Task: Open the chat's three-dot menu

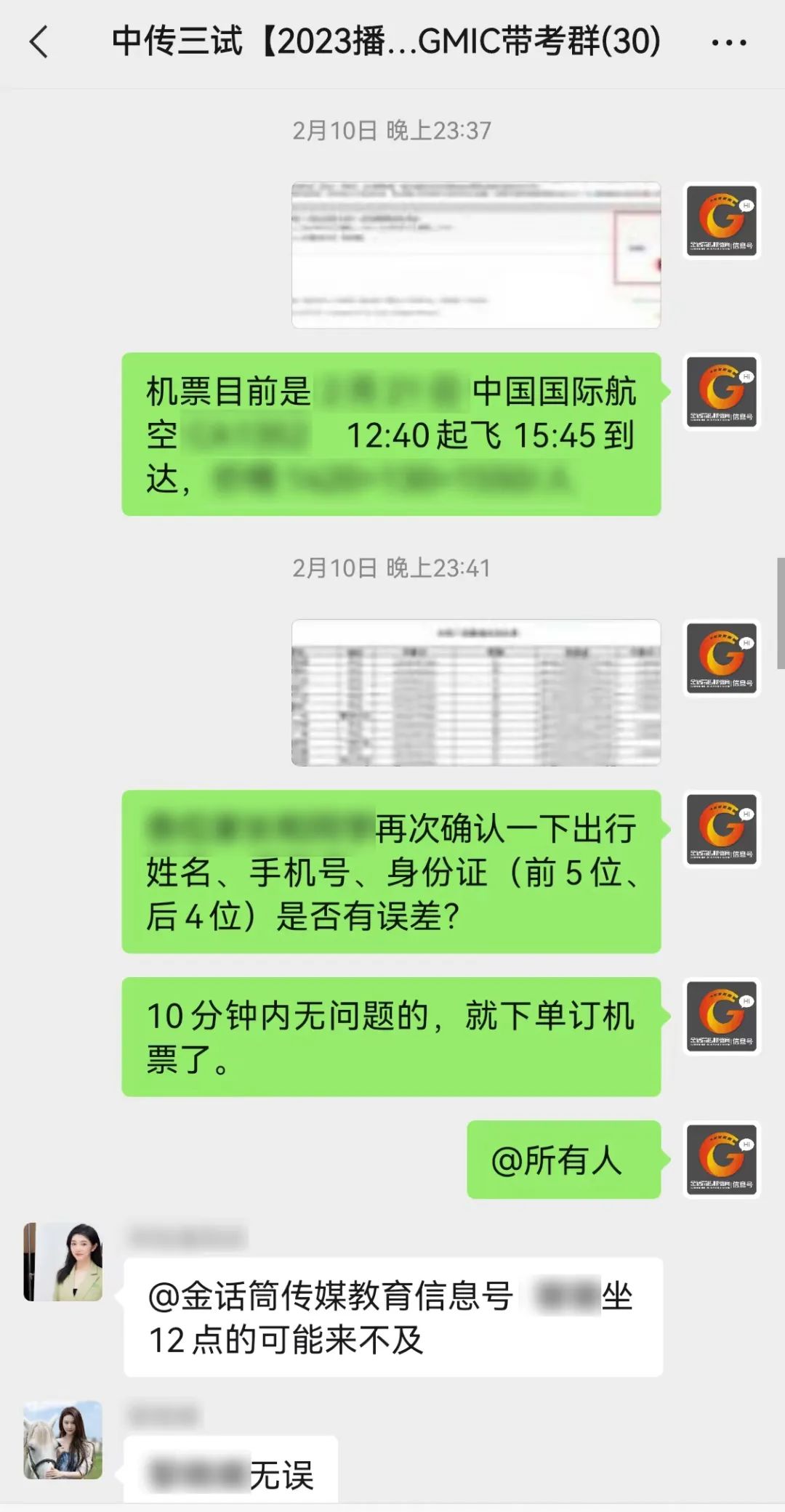Action: coord(728,43)
